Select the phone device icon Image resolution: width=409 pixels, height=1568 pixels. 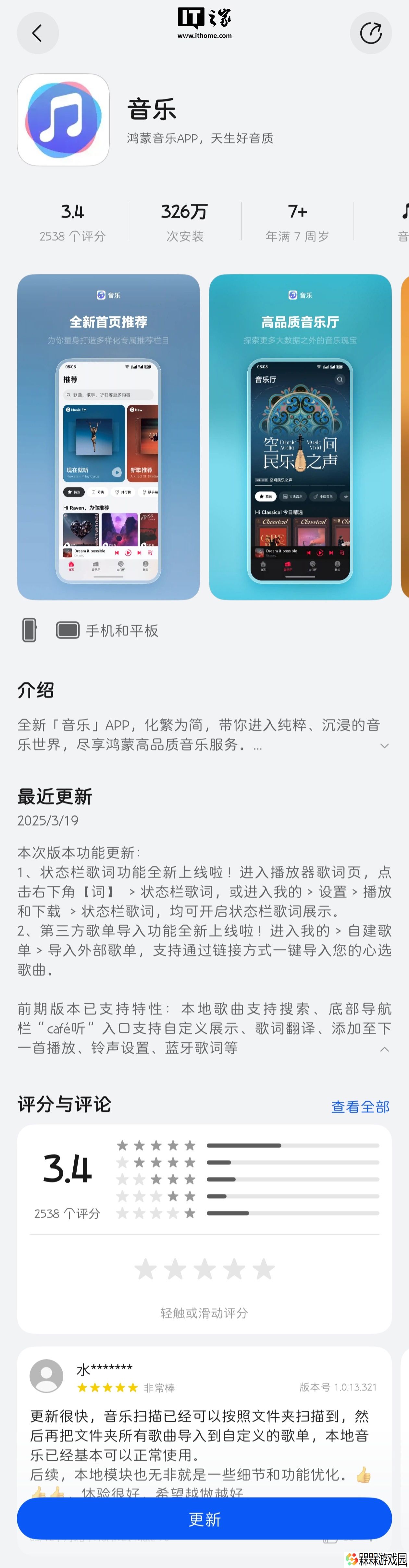pos(29,630)
